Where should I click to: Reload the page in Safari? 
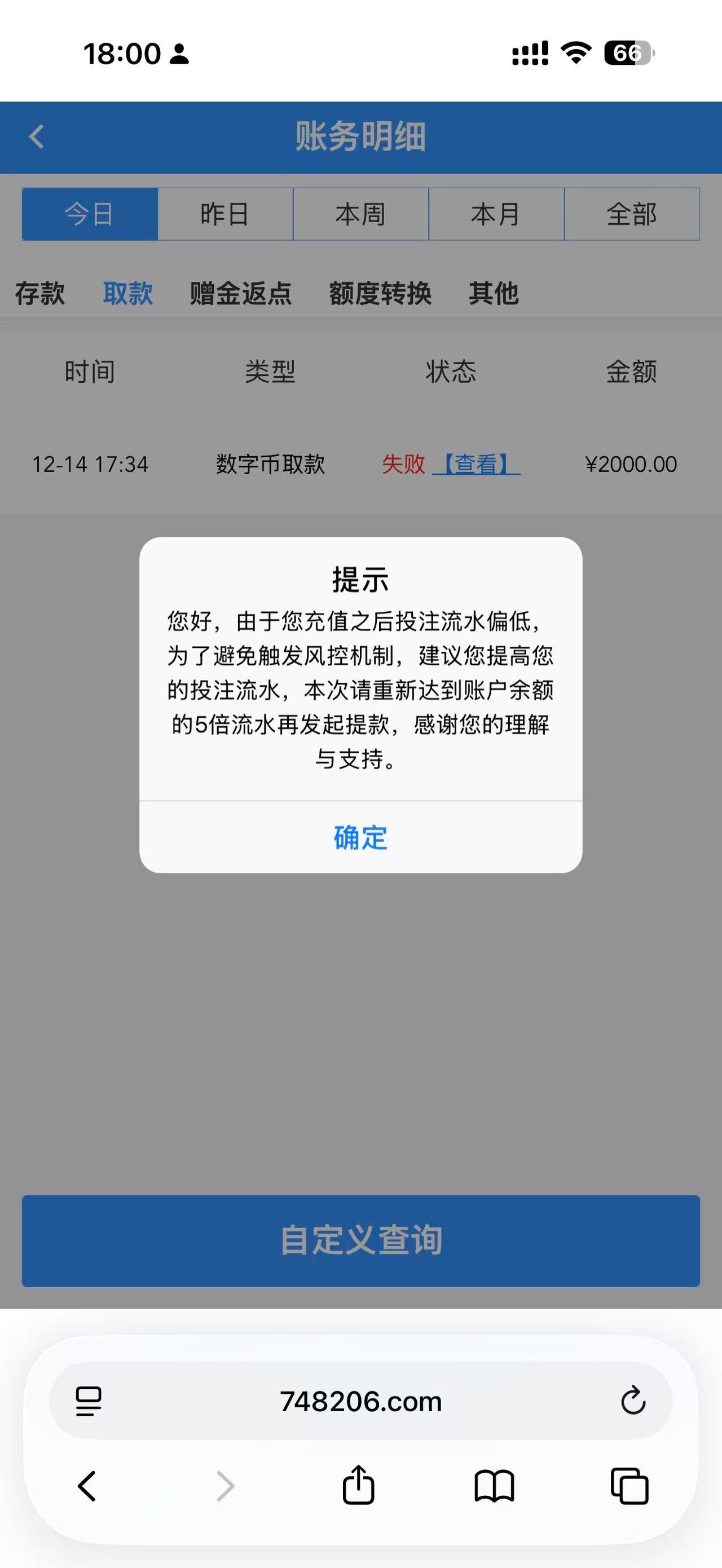(x=632, y=1401)
